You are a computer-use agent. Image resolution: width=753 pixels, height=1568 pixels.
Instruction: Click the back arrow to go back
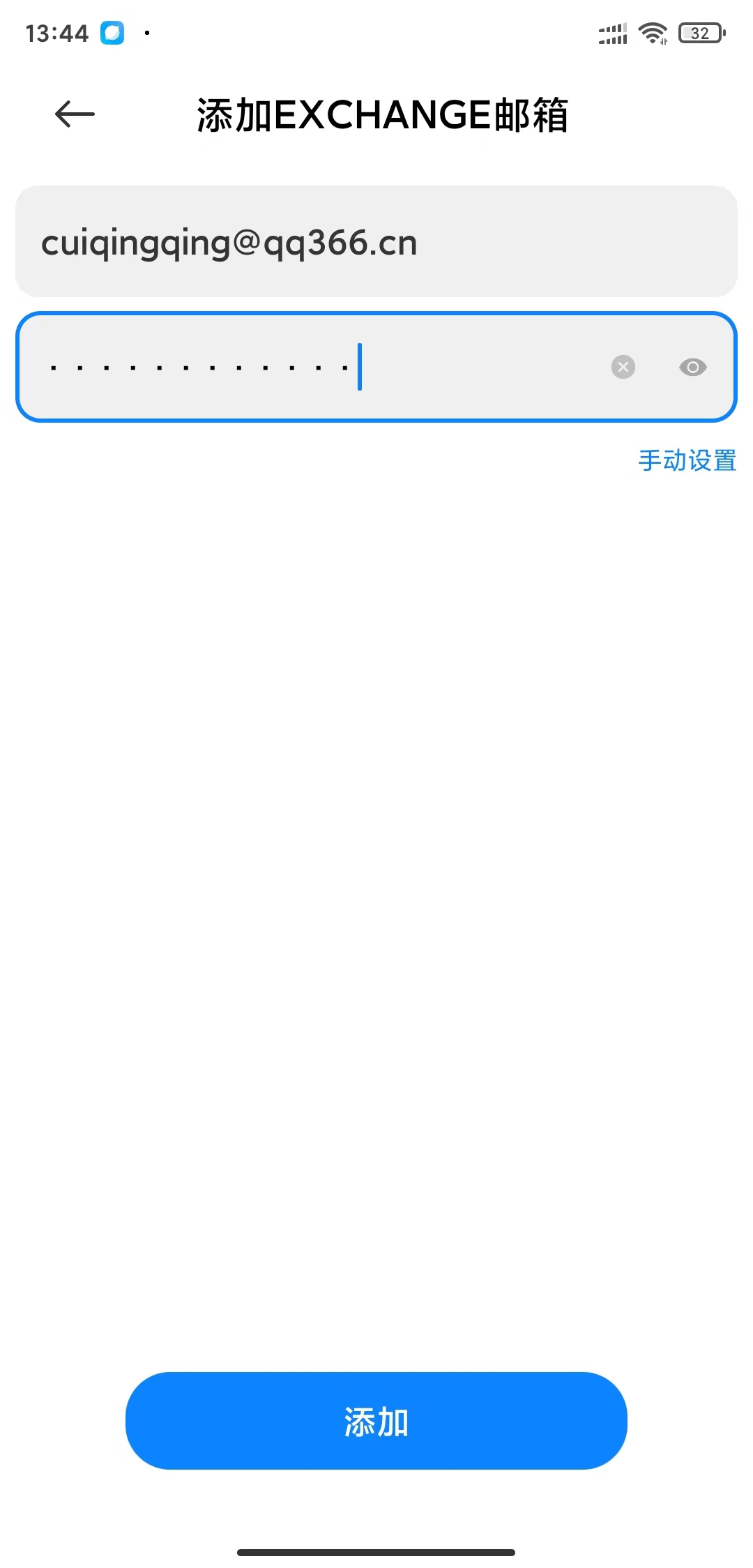coord(73,114)
